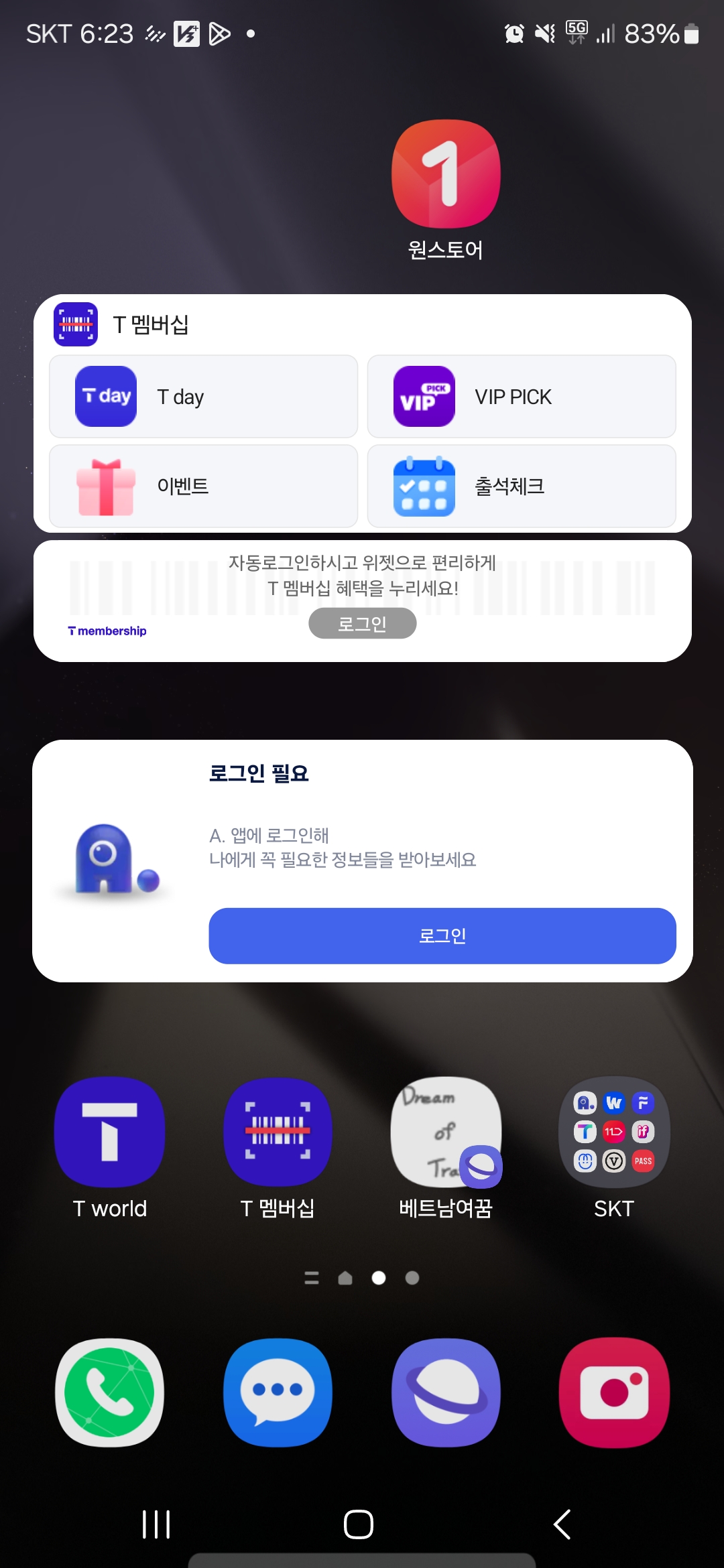The image size is (724, 1568).
Task: Open the 베트남여꿈 shortcut
Action: coord(446,1132)
